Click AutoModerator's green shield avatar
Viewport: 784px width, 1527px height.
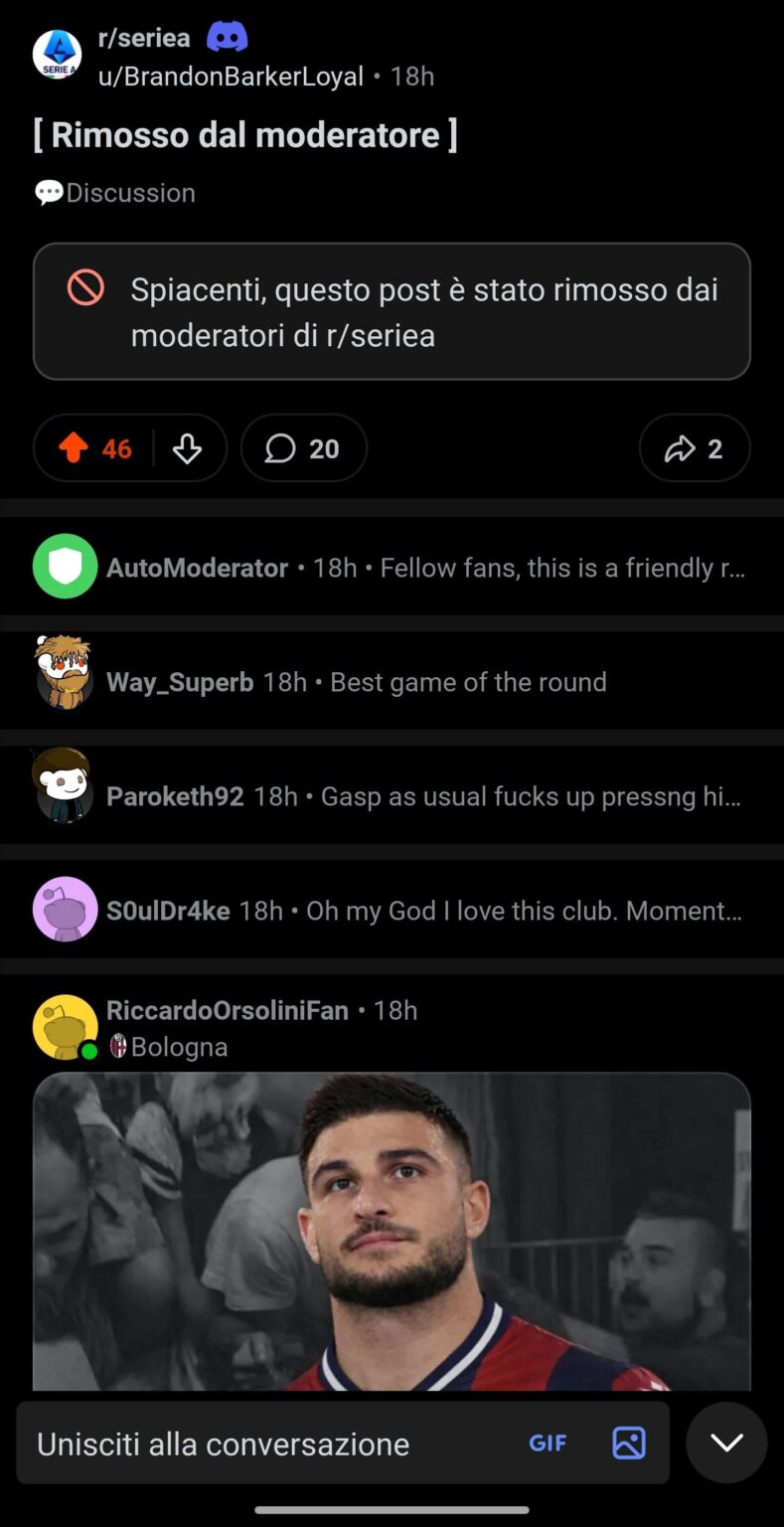pyautogui.click(x=65, y=567)
